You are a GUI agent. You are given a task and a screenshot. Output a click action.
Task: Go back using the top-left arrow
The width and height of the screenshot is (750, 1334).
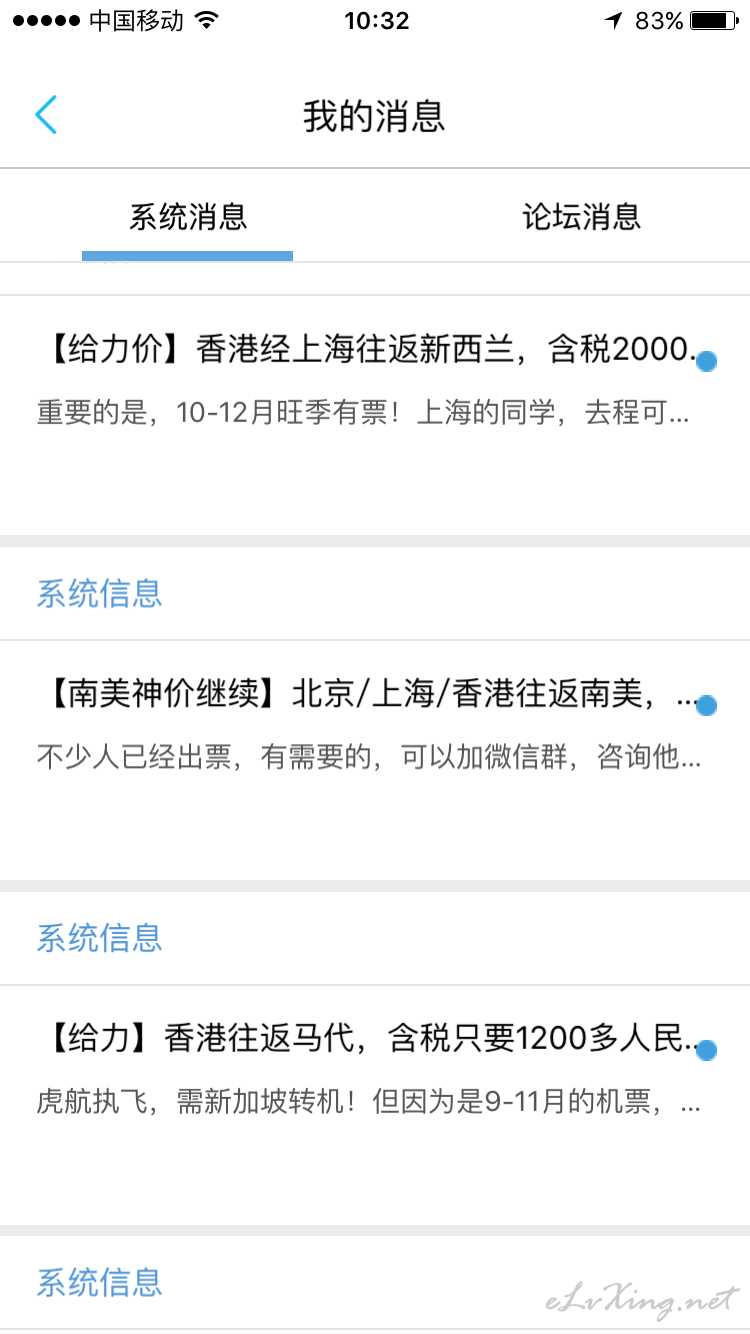(x=46, y=115)
